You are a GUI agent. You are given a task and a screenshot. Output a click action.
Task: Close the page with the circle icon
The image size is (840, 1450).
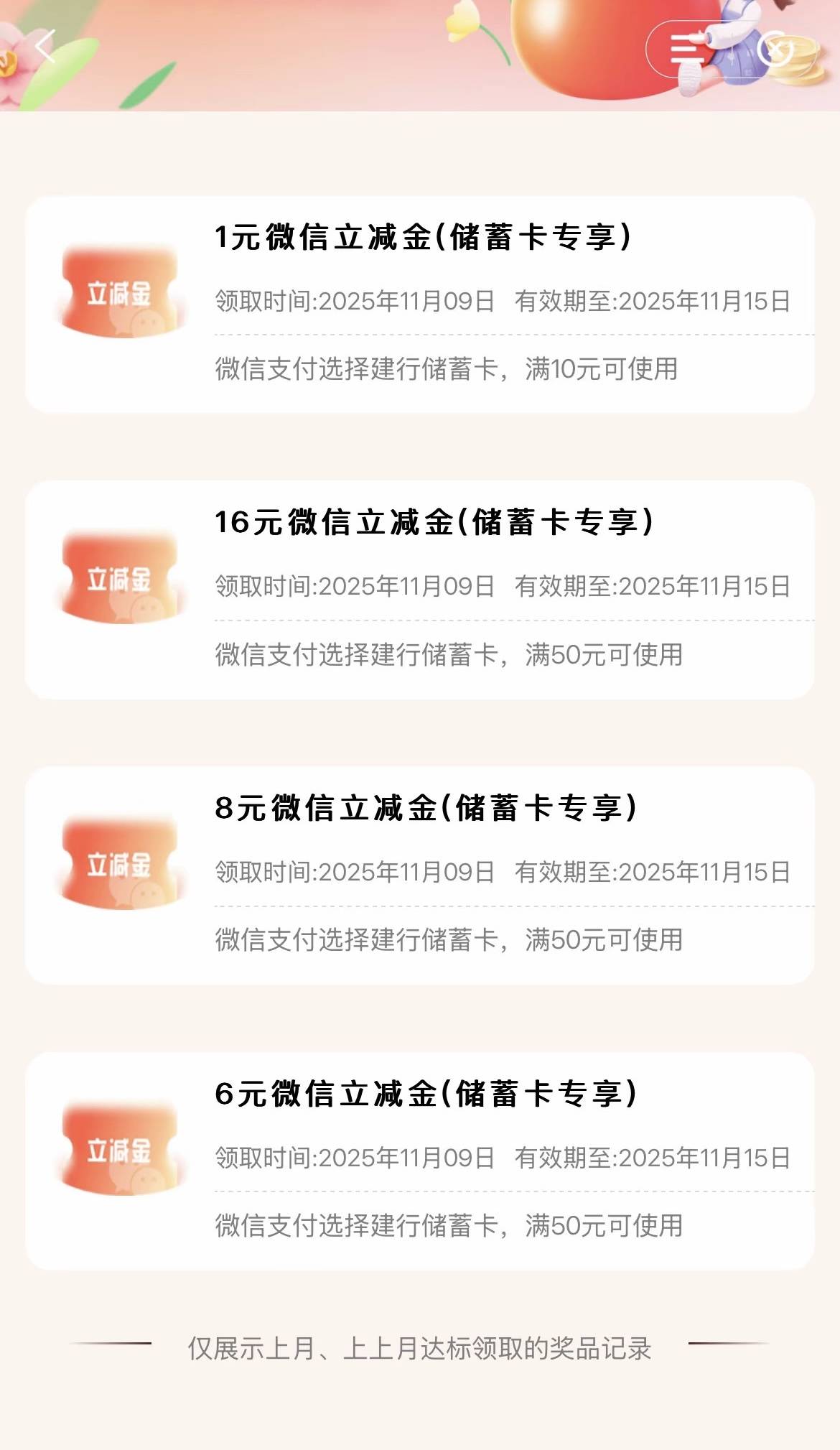(x=775, y=50)
